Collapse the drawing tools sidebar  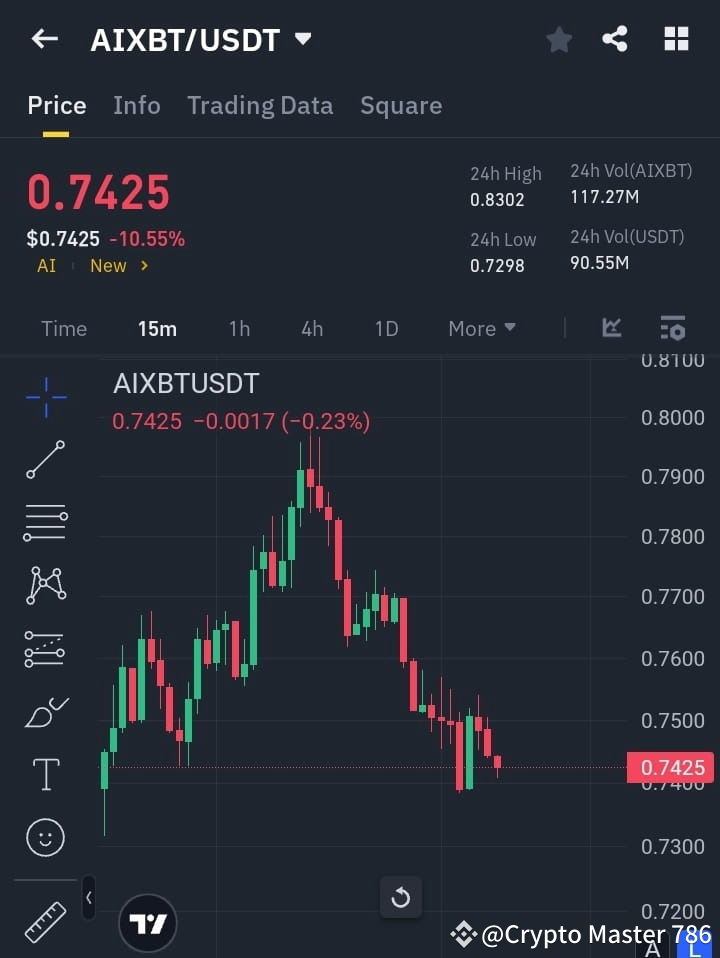pos(88,898)
